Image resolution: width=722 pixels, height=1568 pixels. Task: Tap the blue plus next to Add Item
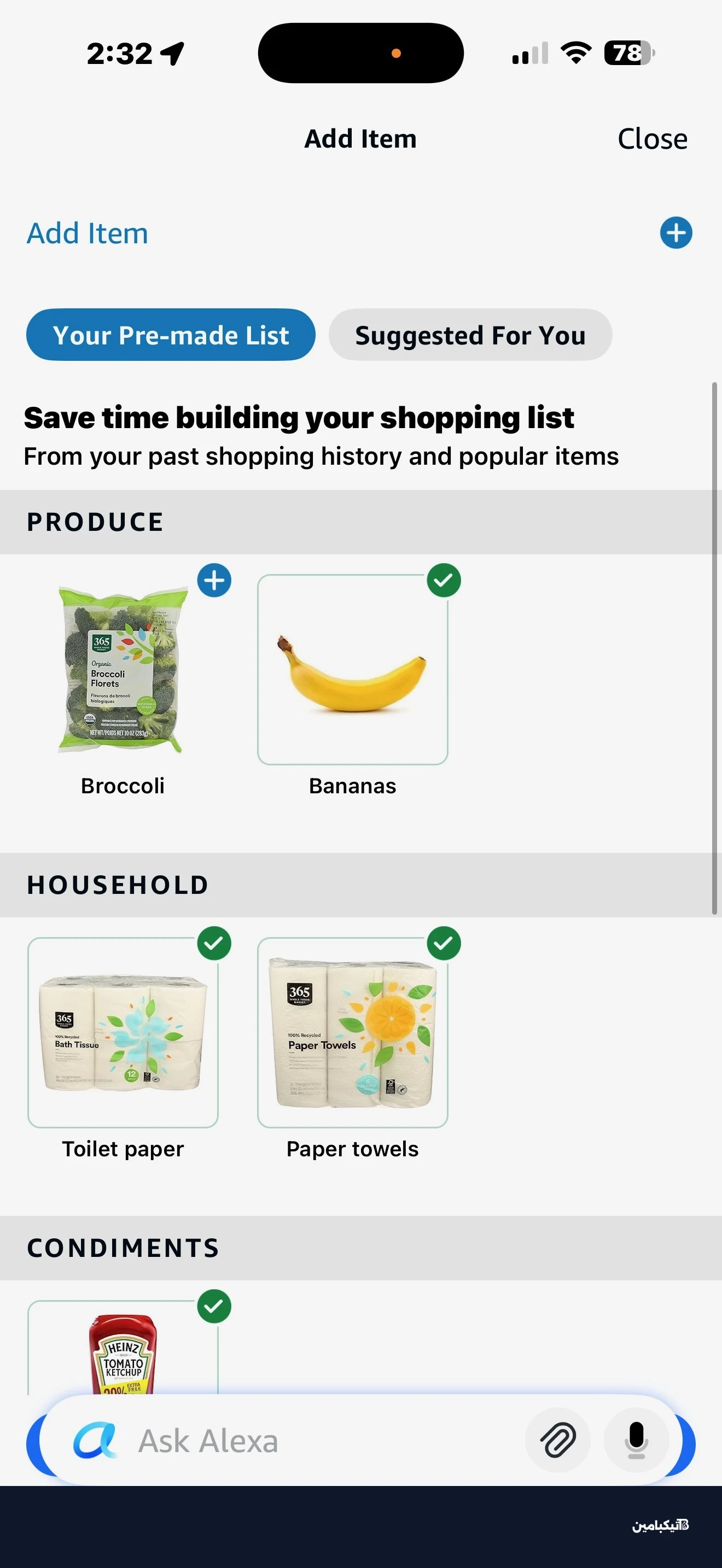tap(676, 232)
